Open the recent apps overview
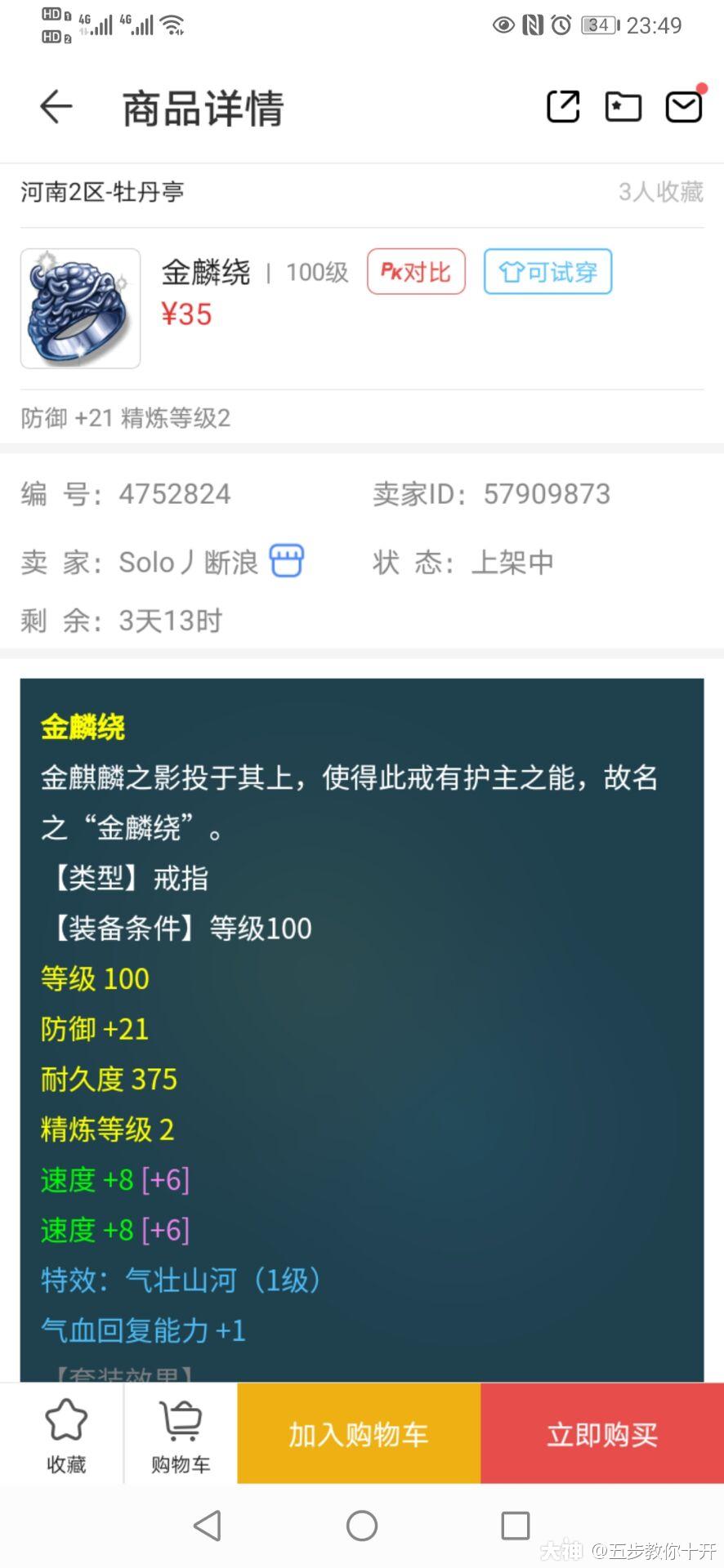 [x=515, y=1525]
